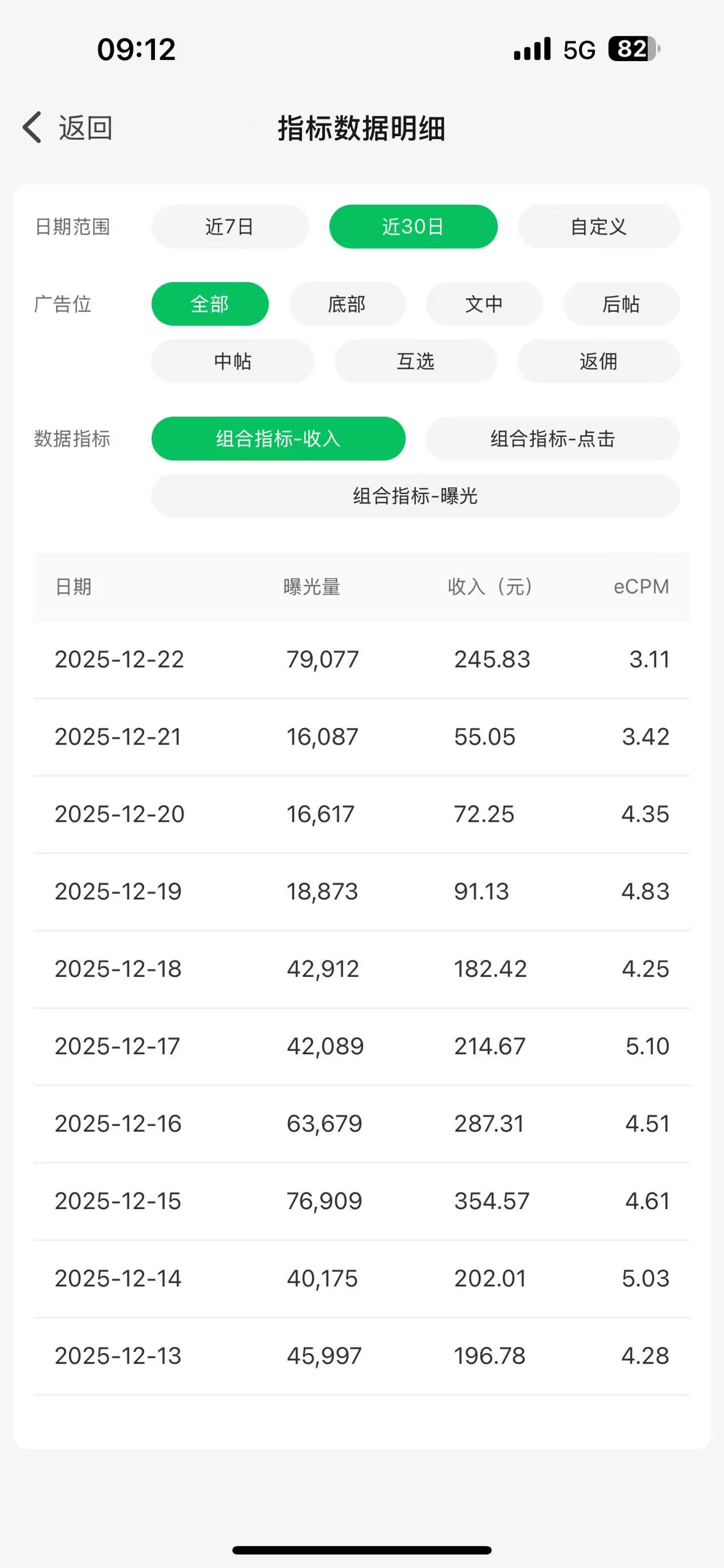Screen dimensions: 724x1568
Task: Select 组合指标-收入 data metric
Action: pyautogui.click(x=278, y=438)
